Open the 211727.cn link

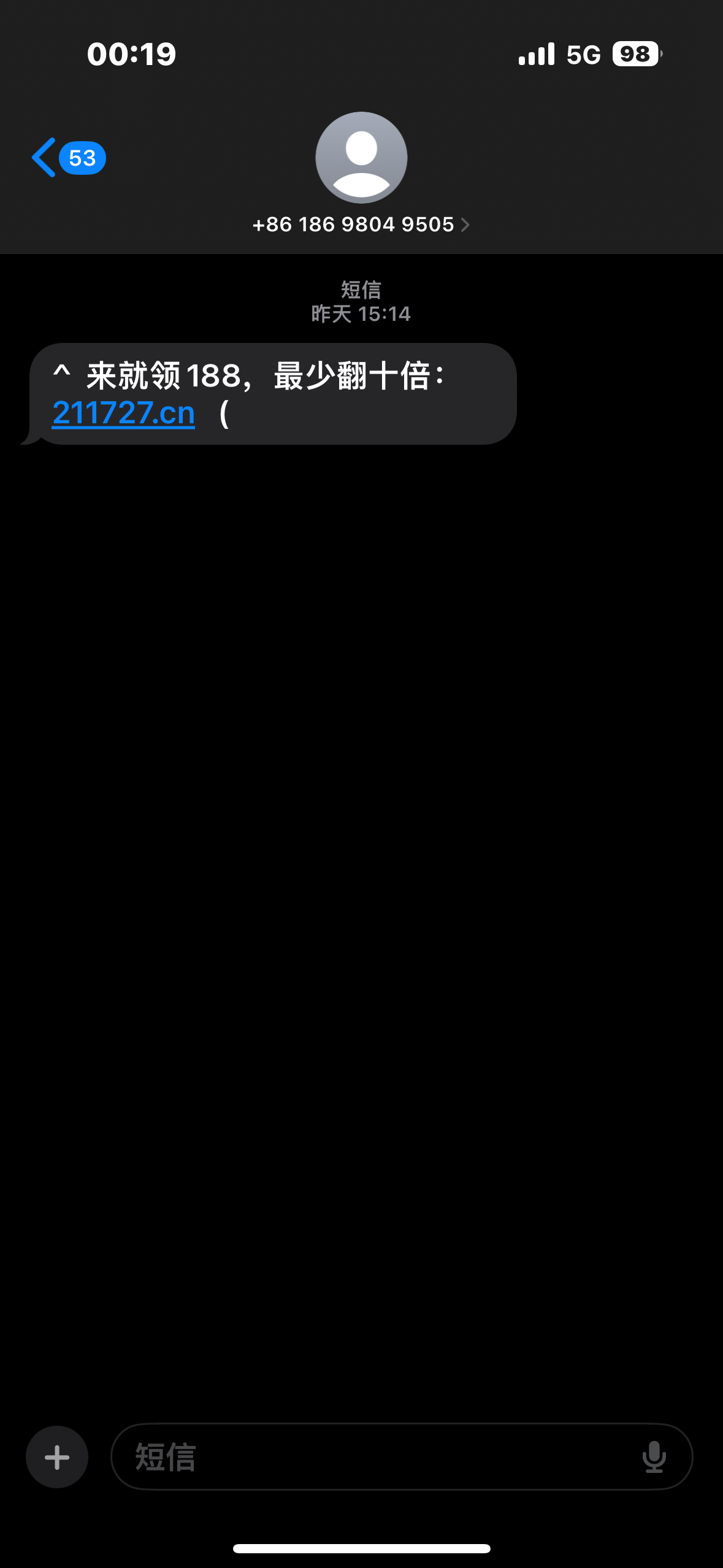pos(123,413)
